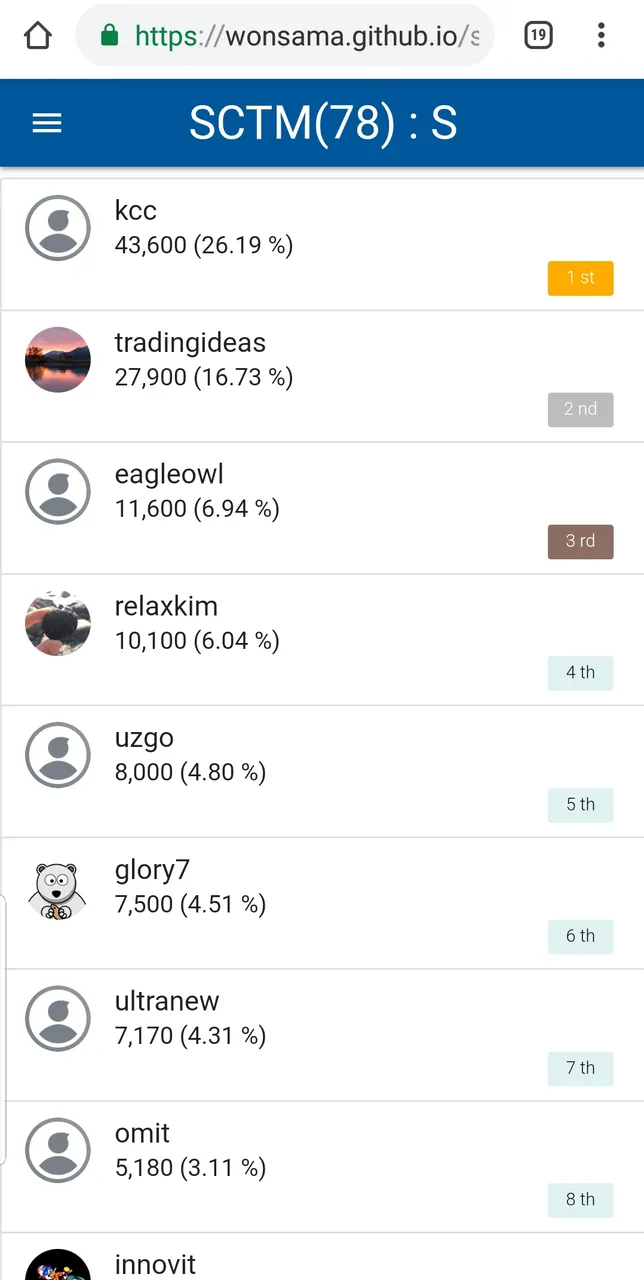Open the browser tab switcher
Image resolution: width=644 pixels, height=1280 pixels.
pos(538,36)
